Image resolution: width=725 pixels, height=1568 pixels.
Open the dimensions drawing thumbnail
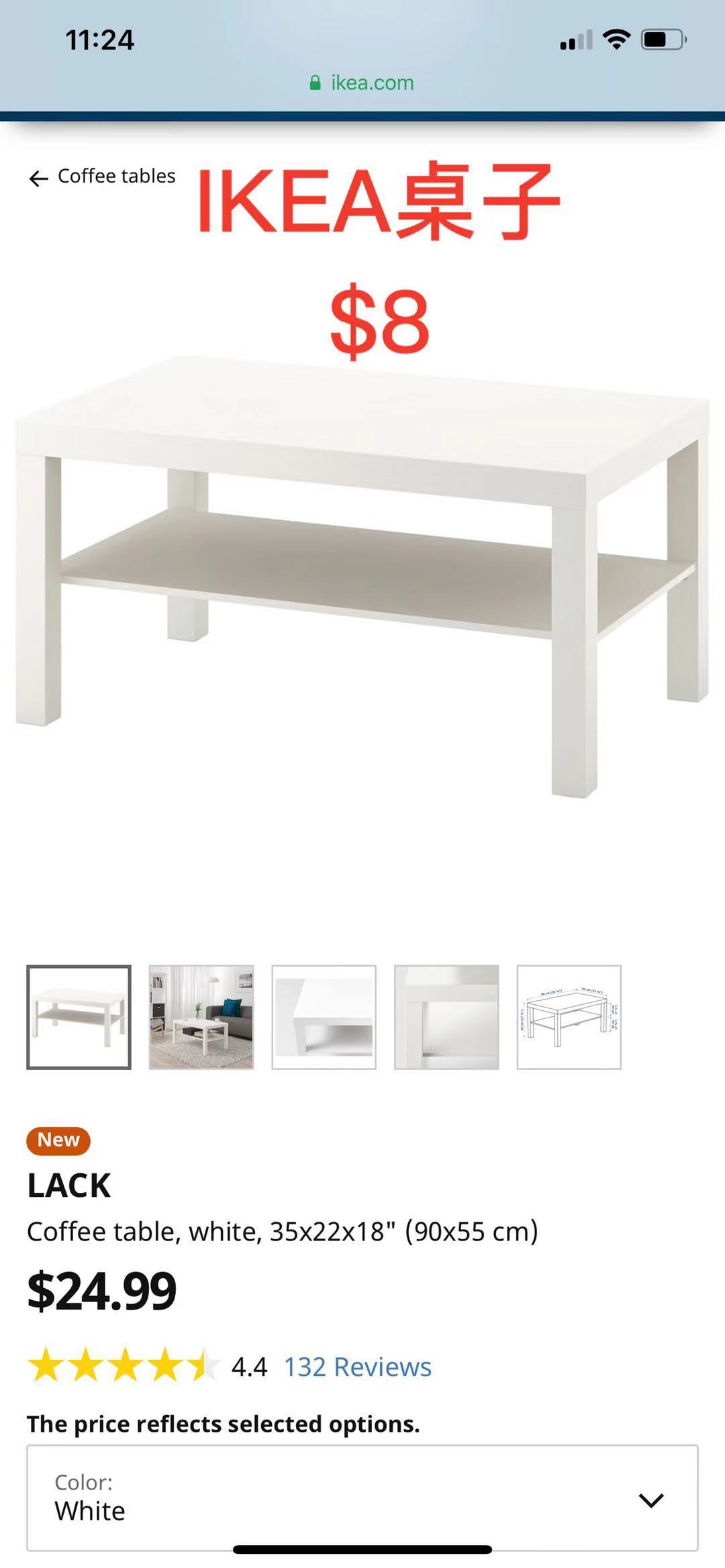569,1017
